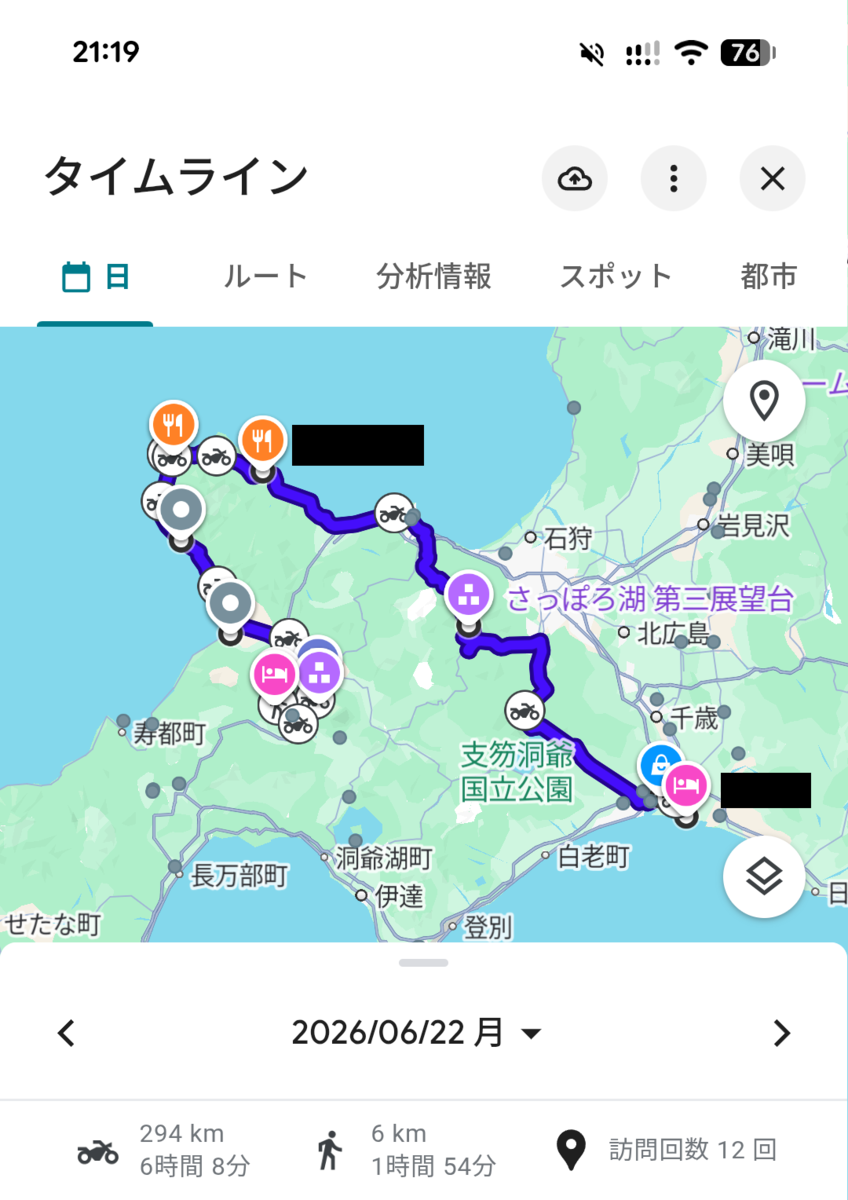Tap the cloud backup icon

tap(574, 179)
